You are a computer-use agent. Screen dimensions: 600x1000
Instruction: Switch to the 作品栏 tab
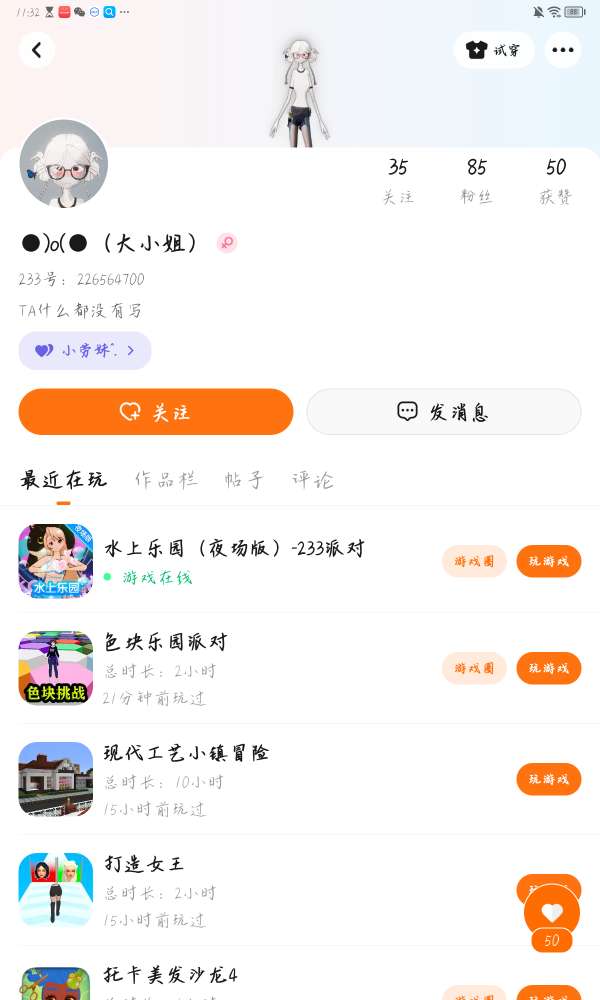[166, 480]
